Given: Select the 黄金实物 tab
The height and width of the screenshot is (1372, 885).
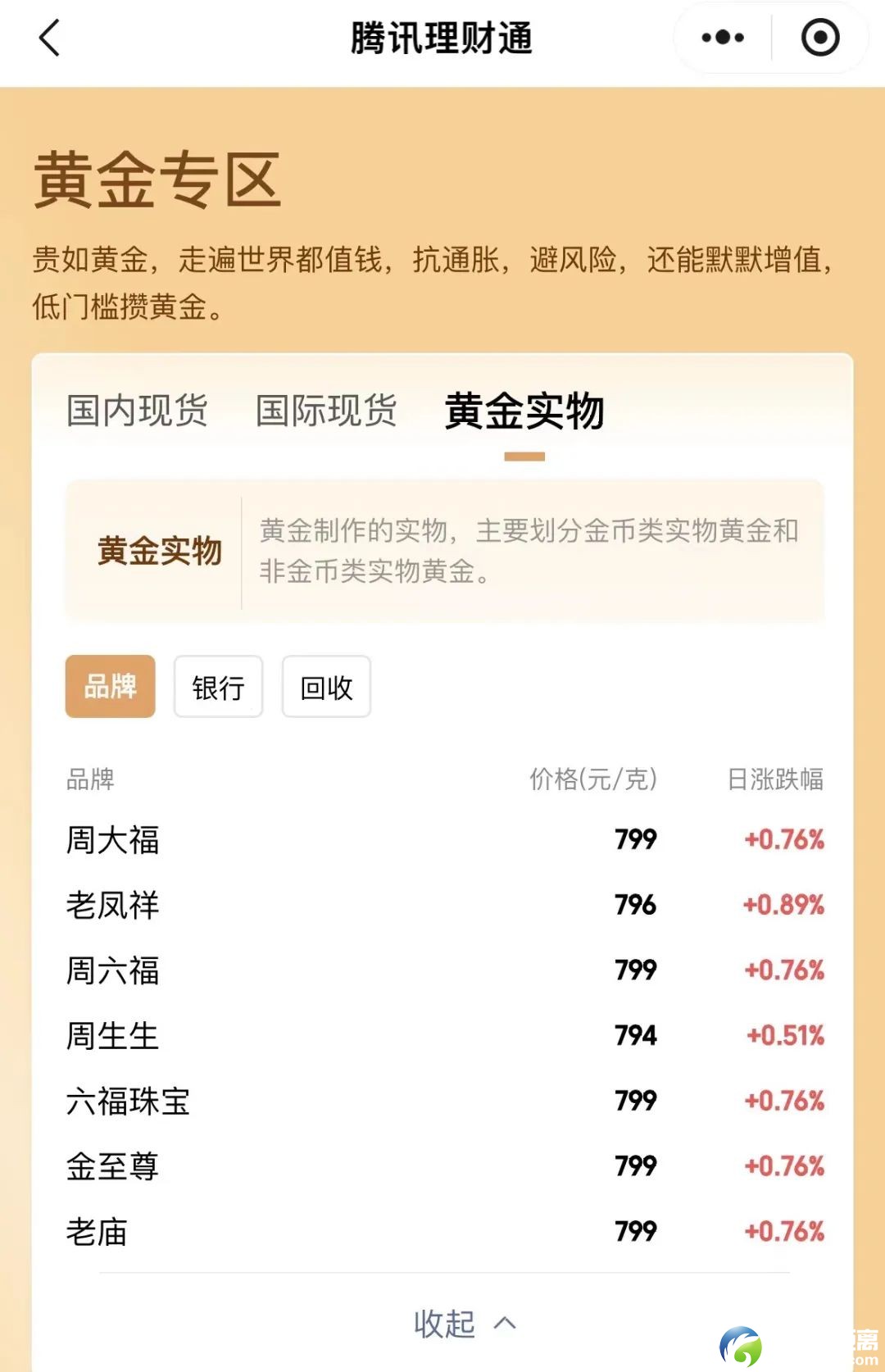Looking at the screenshot, I should coord(524,411).
